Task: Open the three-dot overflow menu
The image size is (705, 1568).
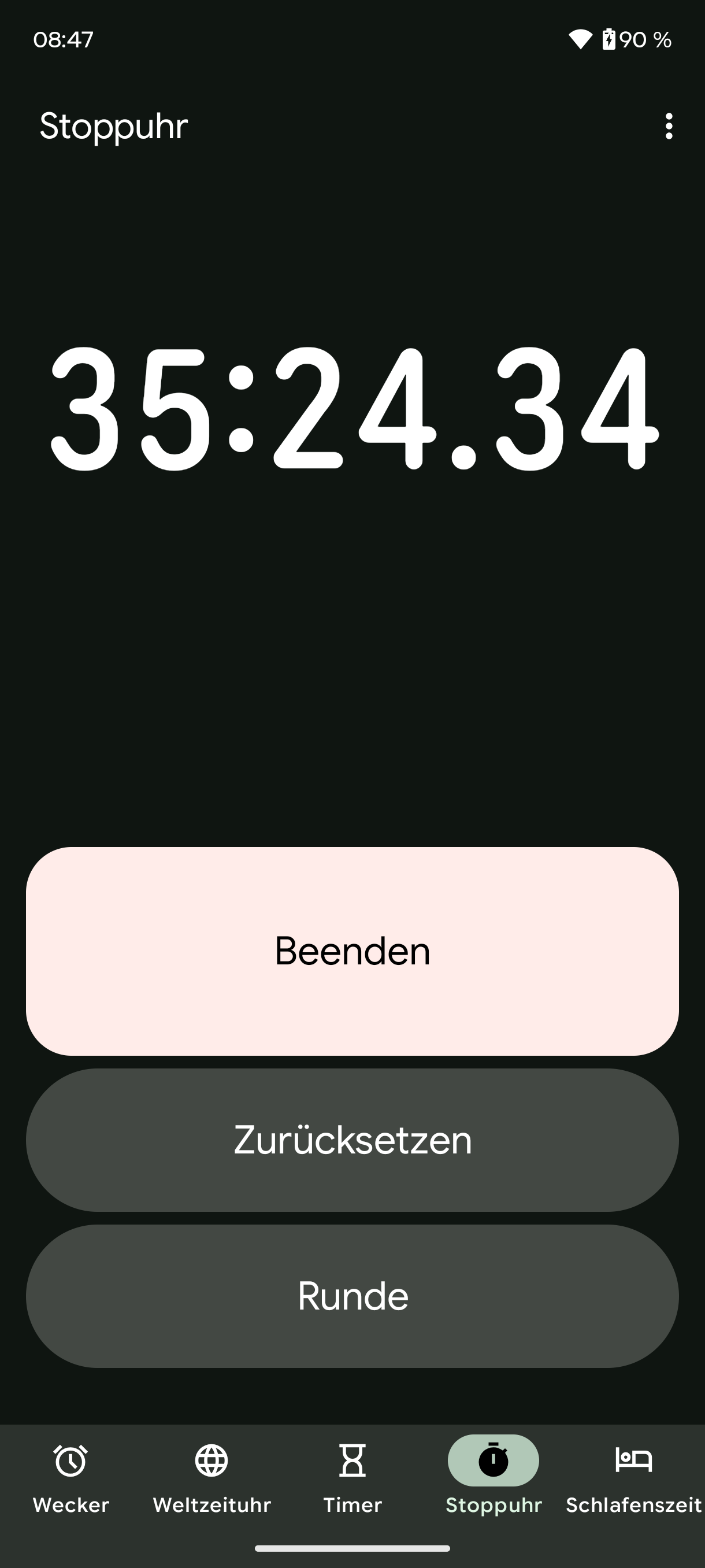Action: 669,126
